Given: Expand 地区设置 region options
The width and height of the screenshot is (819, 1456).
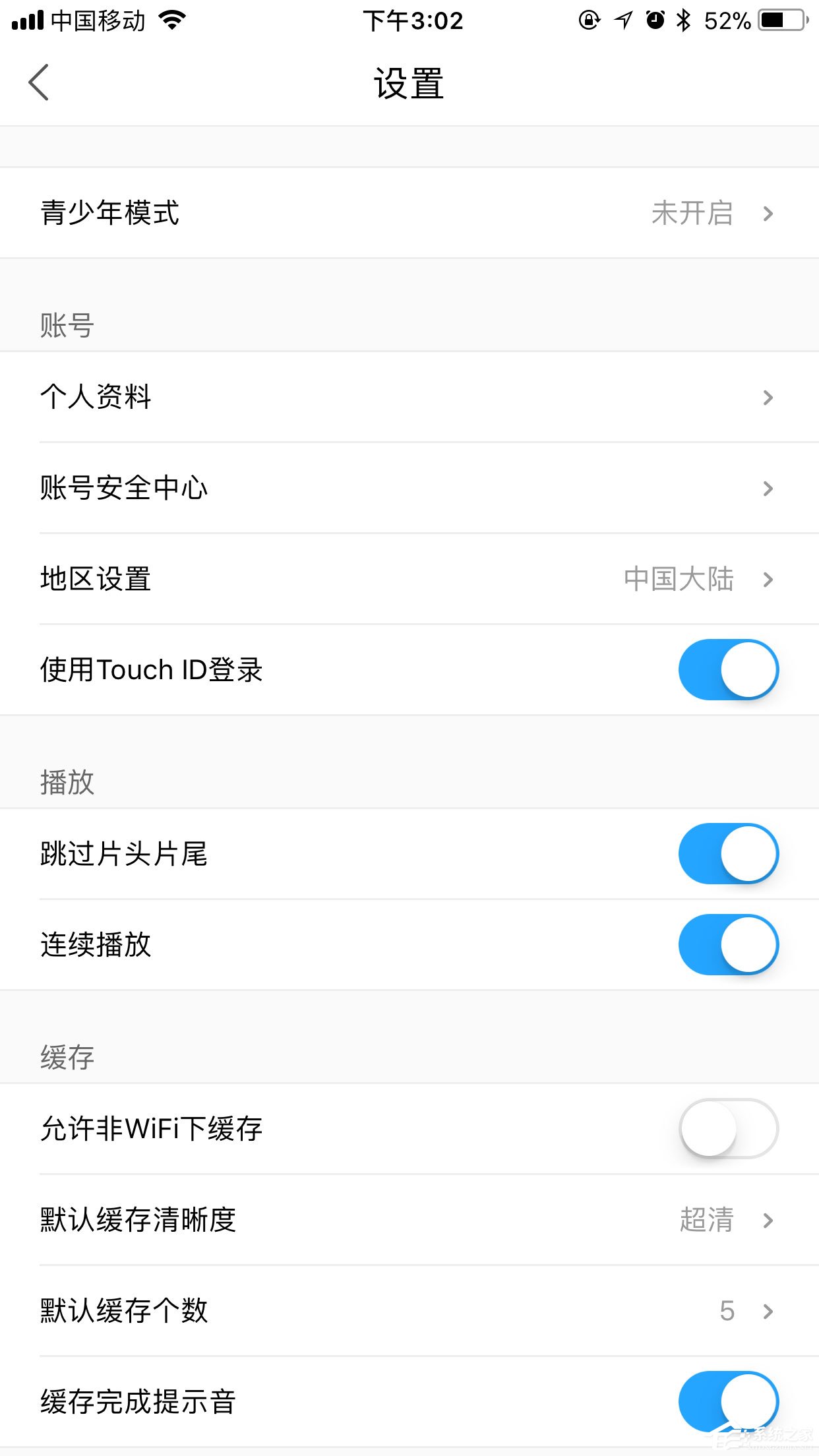Looking at the screenshot, I should pos(699,580).
